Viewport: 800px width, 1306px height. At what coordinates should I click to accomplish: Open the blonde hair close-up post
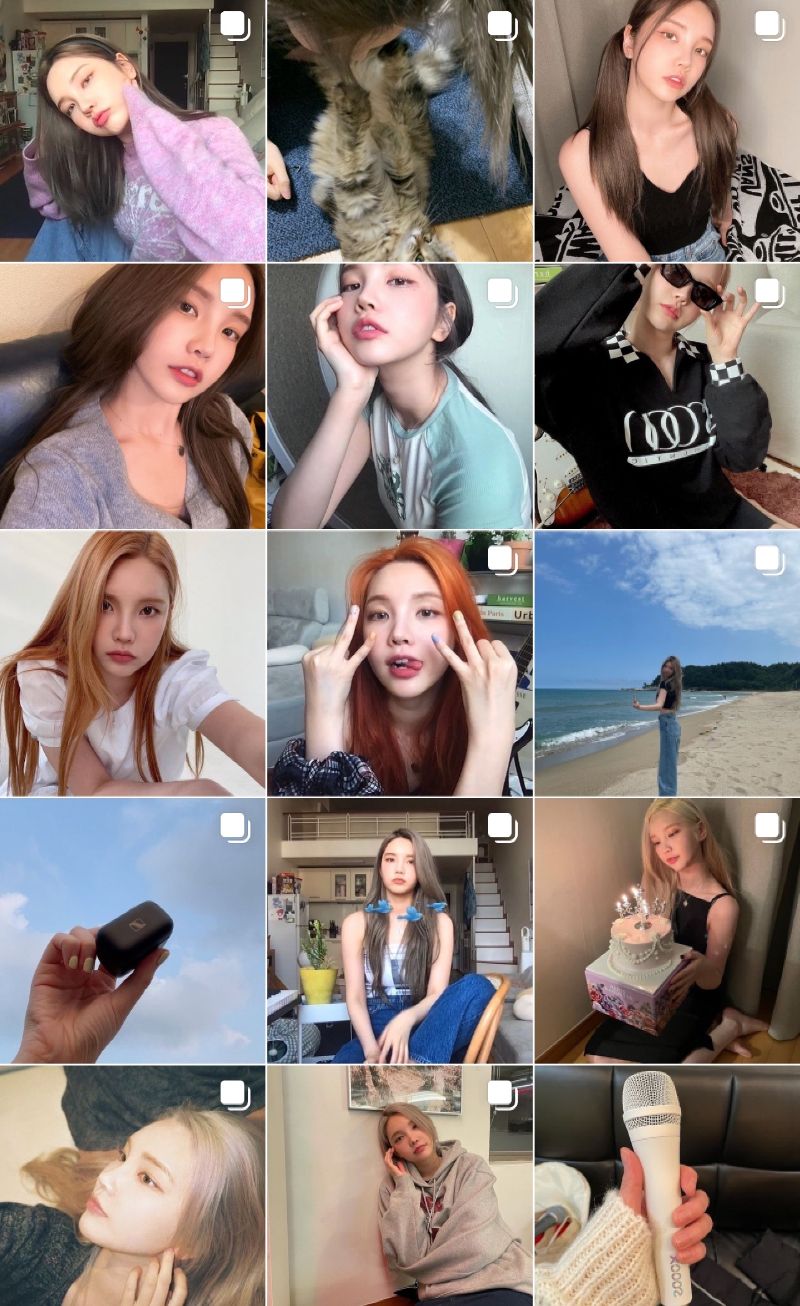pos(132,1186)
